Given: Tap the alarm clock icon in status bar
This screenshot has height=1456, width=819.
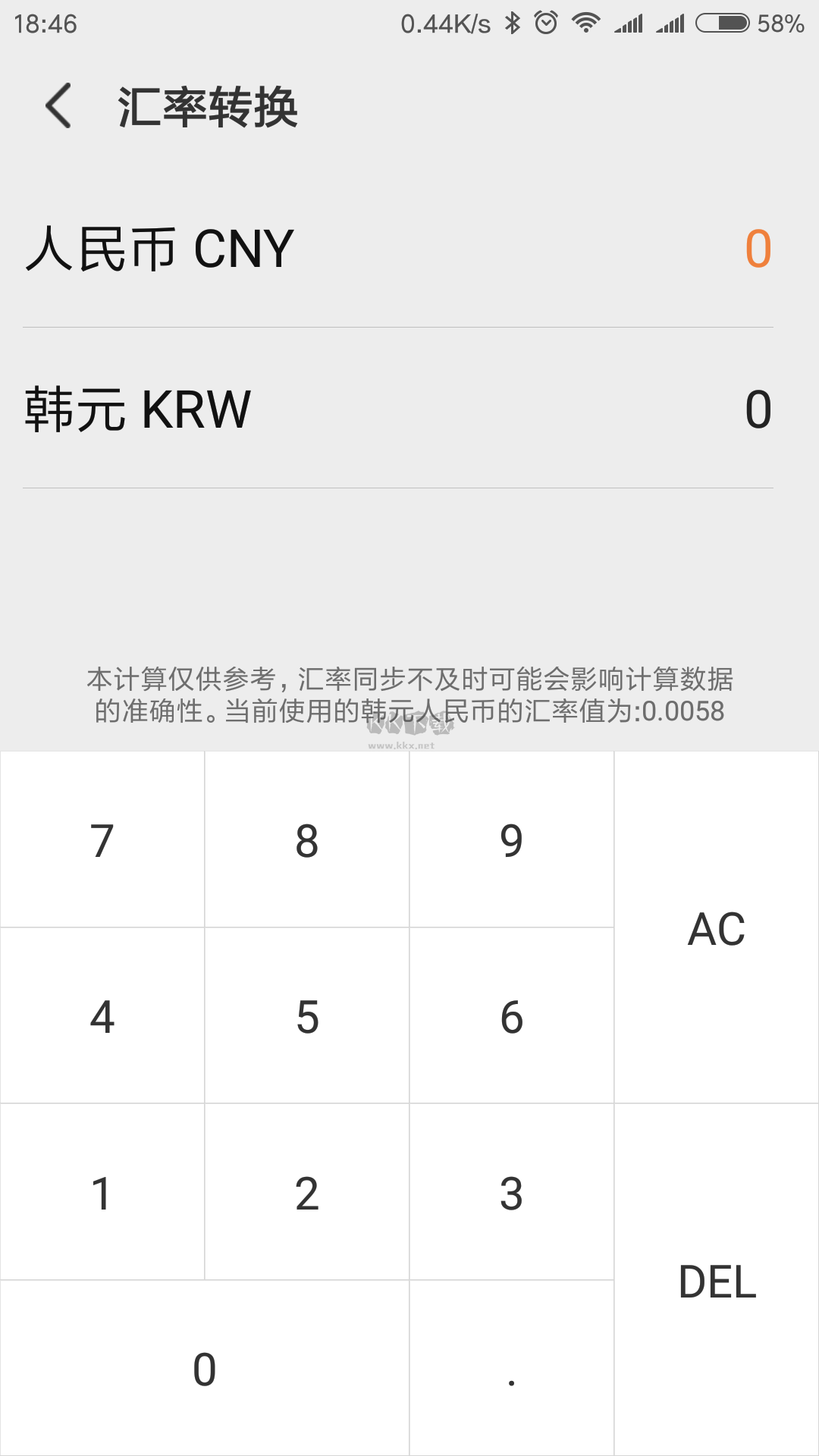Looking at the screenshot, I should click(x=547, y=23).
